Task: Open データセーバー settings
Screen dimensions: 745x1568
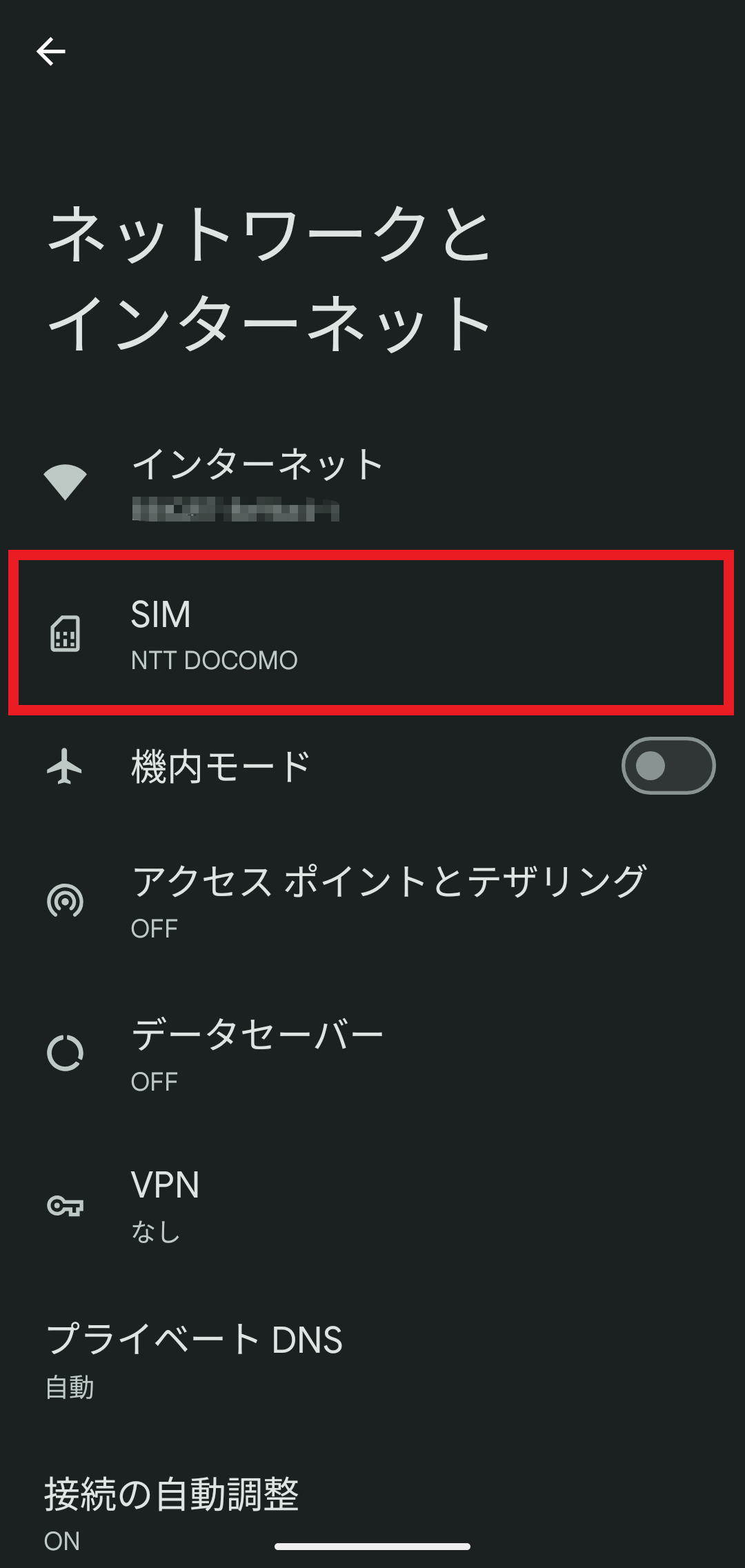Action: [x=257, y=1053]
